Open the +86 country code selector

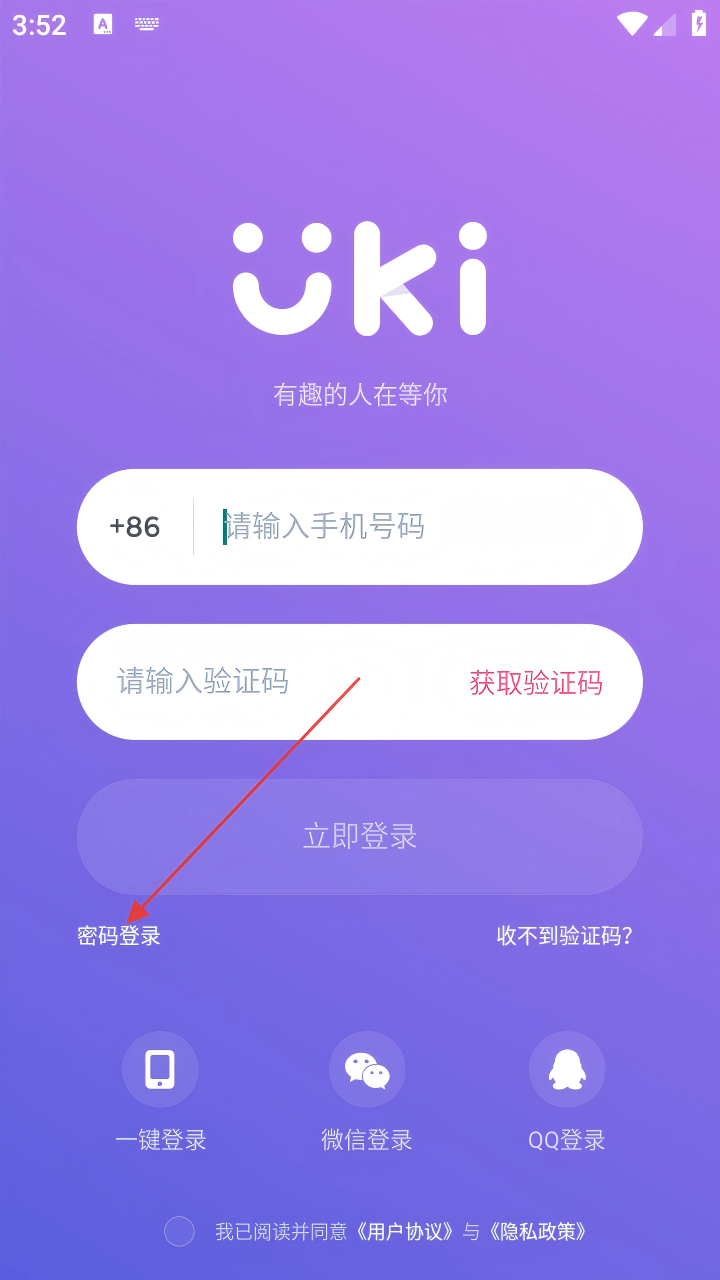coord(135,527)
